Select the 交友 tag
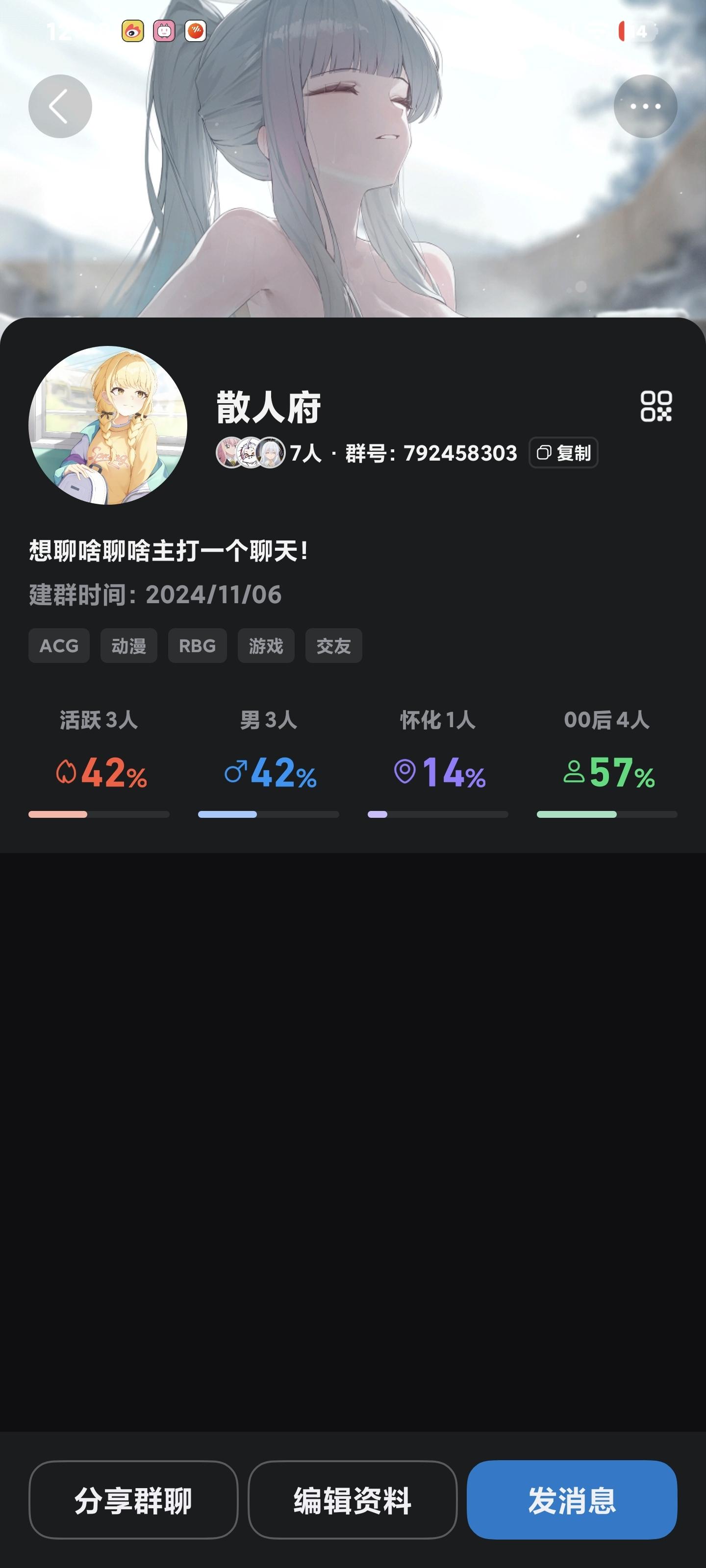The height and width of the screenshot is (1568, 706). pos(333,646)
